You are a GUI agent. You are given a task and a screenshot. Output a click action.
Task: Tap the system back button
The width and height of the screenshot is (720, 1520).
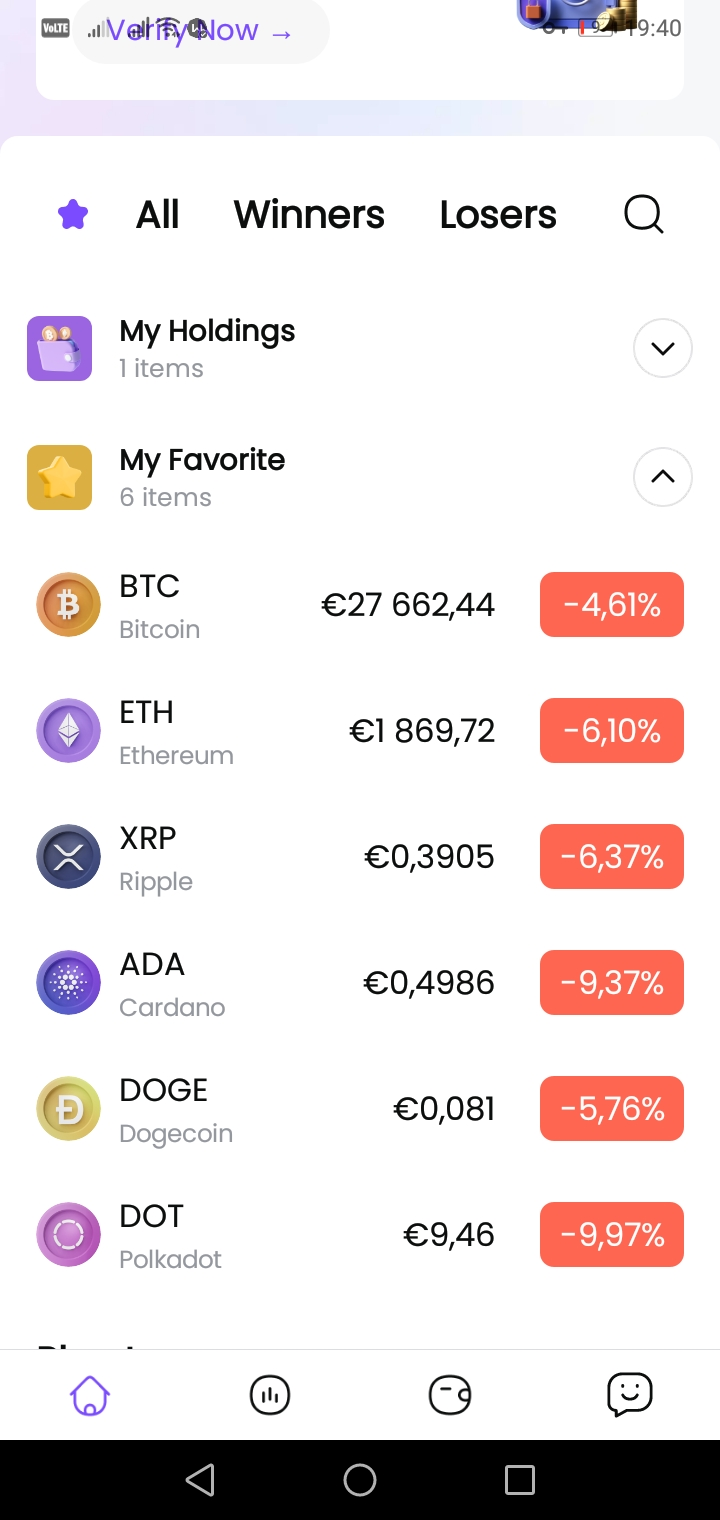pos(200,1480)
